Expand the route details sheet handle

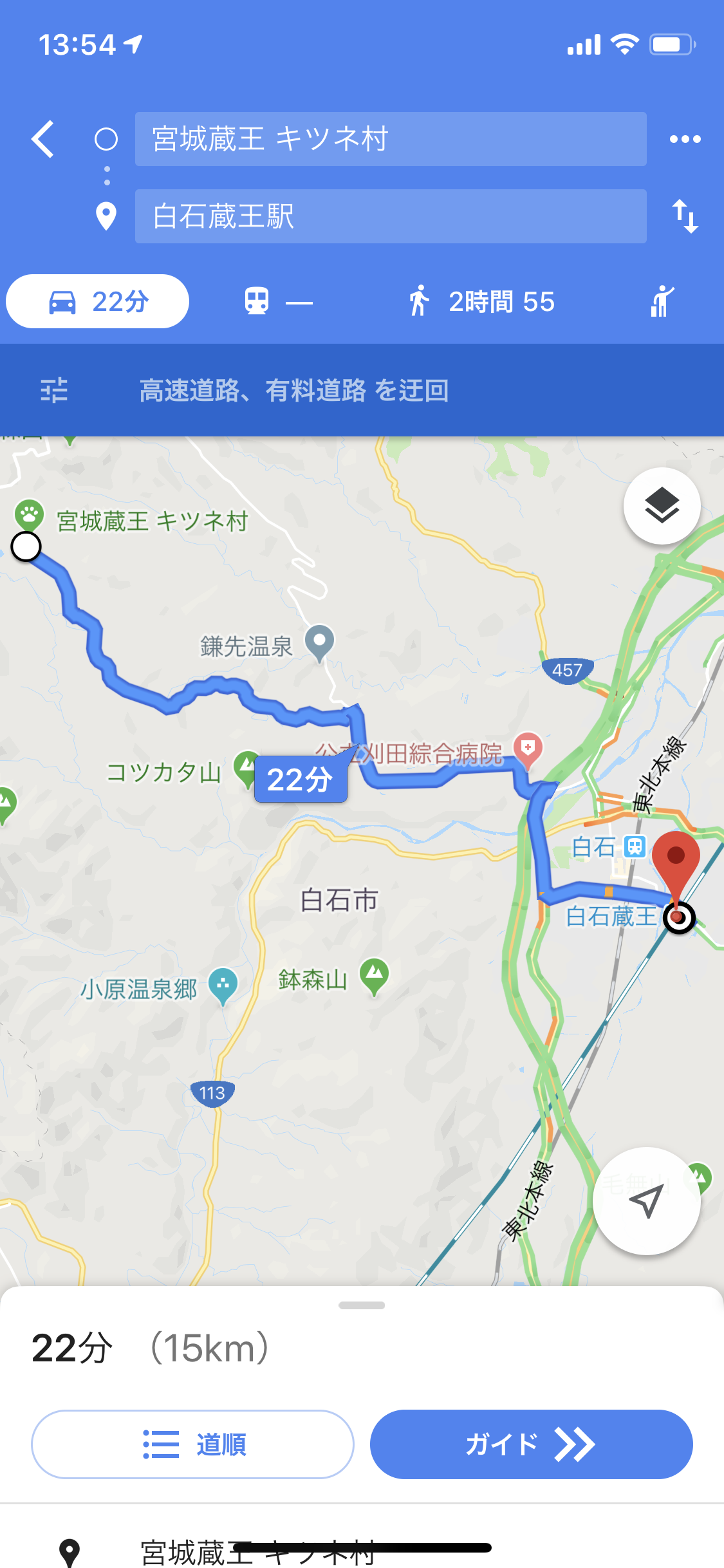pos(362,1305)
